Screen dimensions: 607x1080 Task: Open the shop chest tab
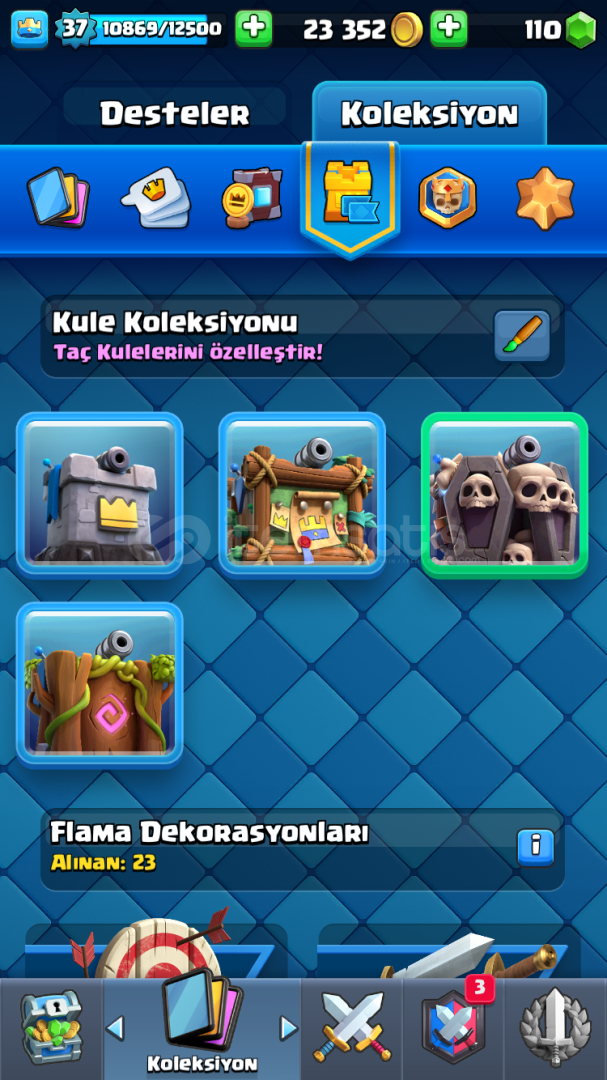[51, 1028]
